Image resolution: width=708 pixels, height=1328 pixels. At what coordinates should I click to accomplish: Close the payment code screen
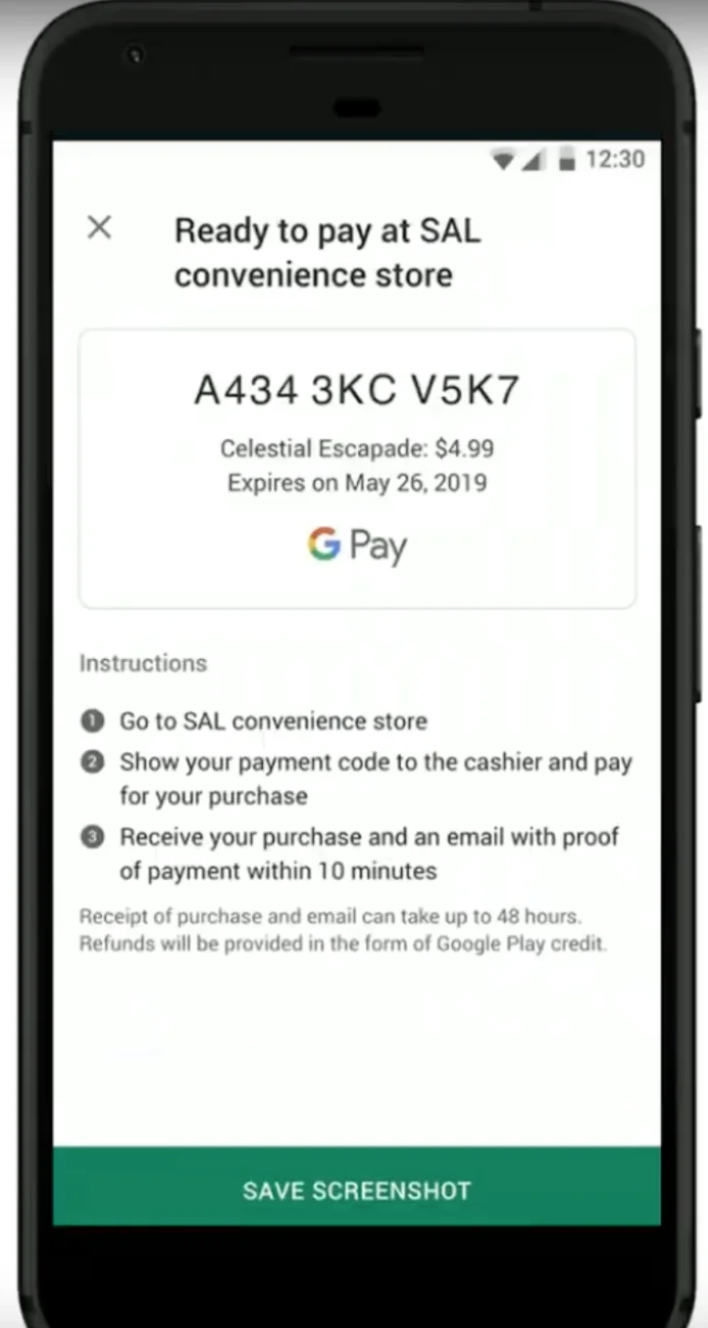[x=99, y=228]
